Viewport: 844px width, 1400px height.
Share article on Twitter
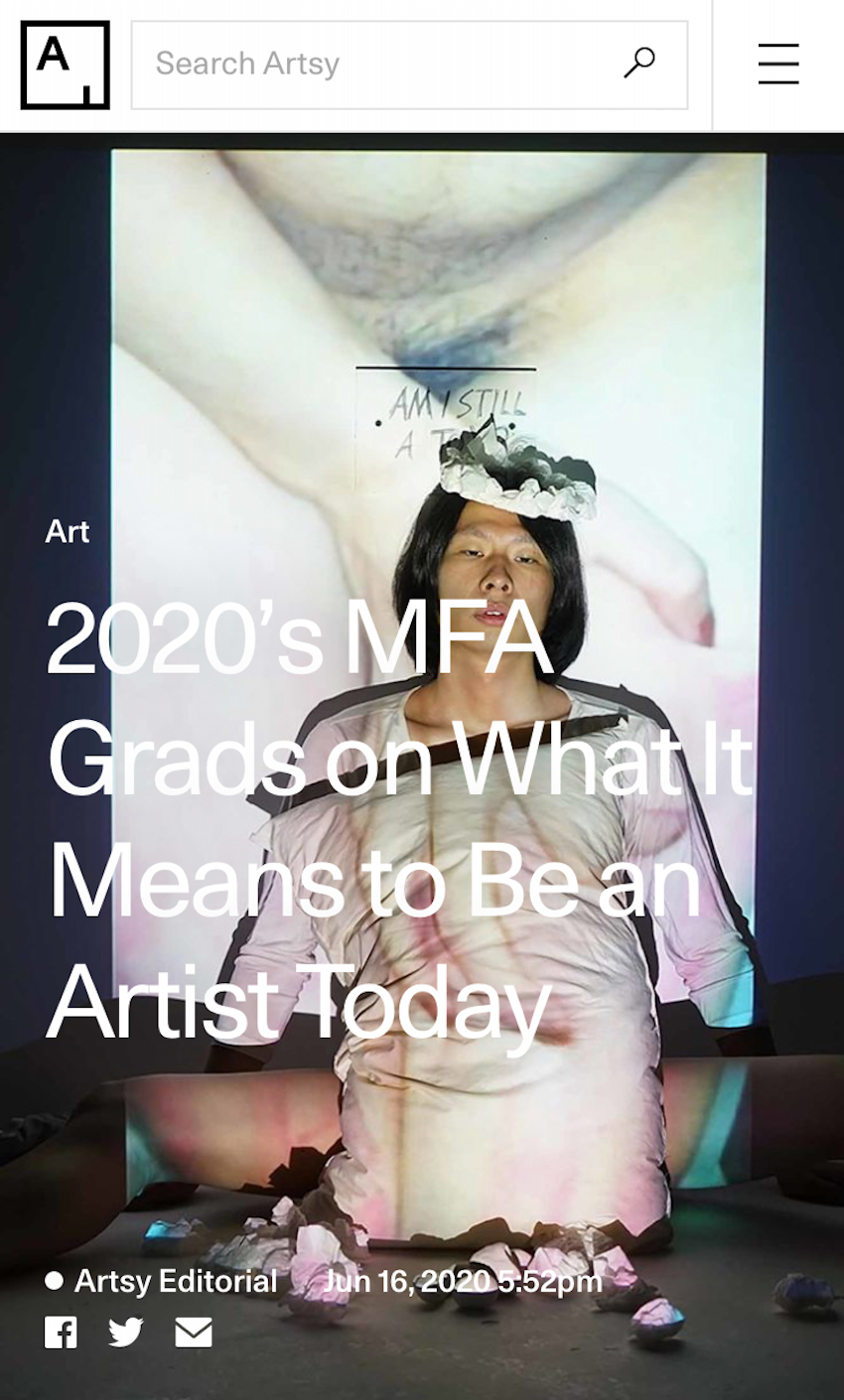[126, 1331]
